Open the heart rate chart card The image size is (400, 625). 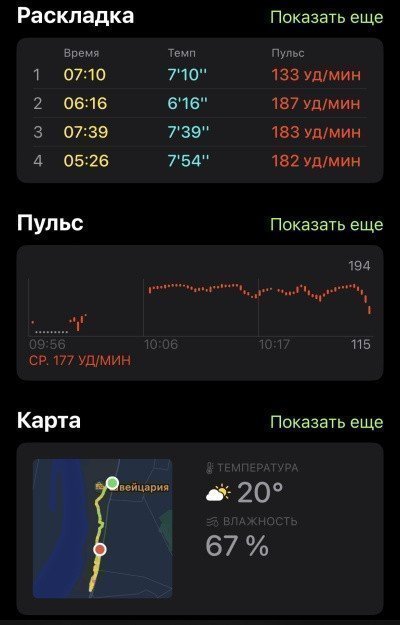coord(200,313)
